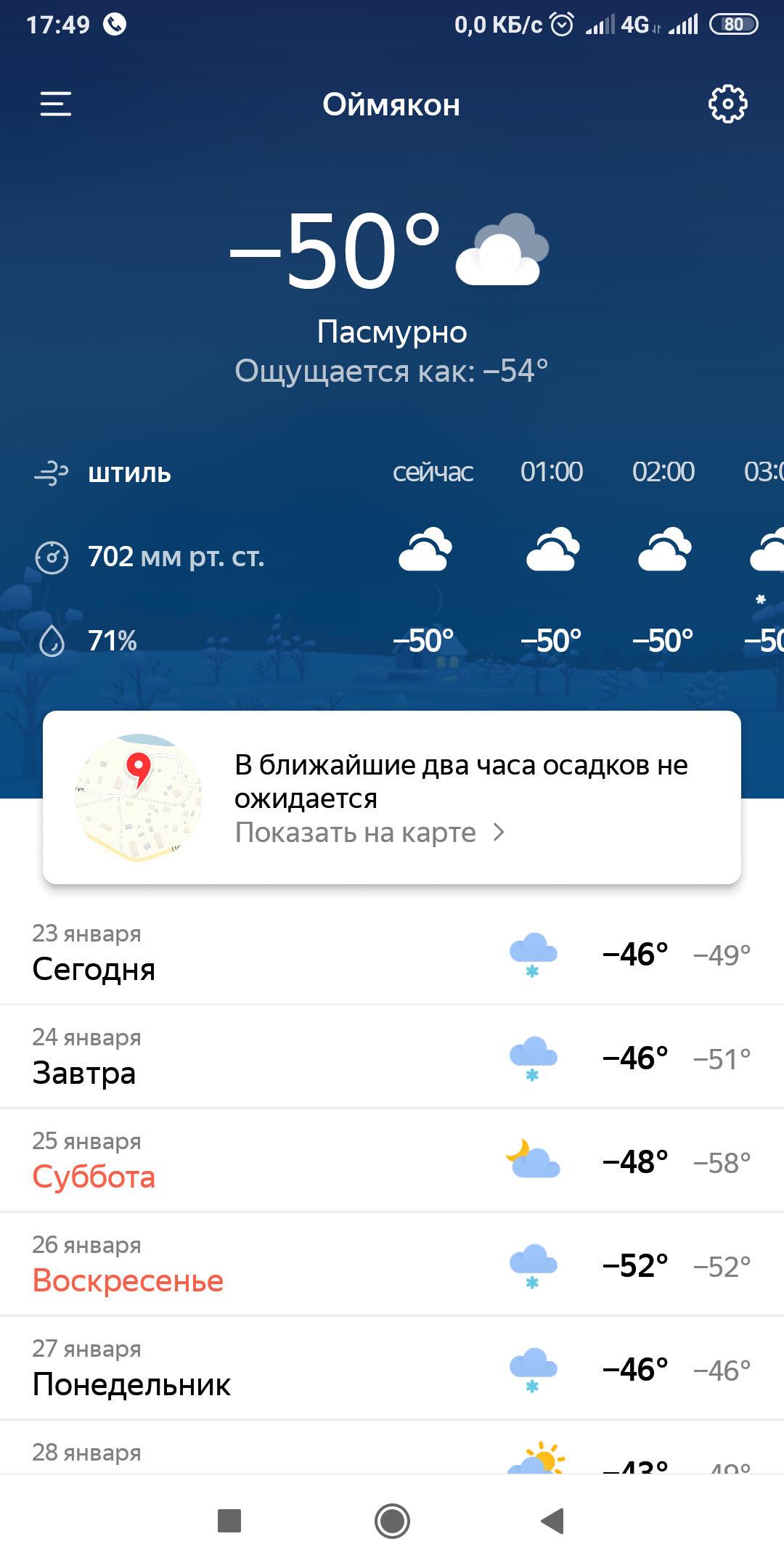Open the Понедельник 27 января forecast
The width and height of the screenshot is (784, 1568).
[x=392, y=1368]
